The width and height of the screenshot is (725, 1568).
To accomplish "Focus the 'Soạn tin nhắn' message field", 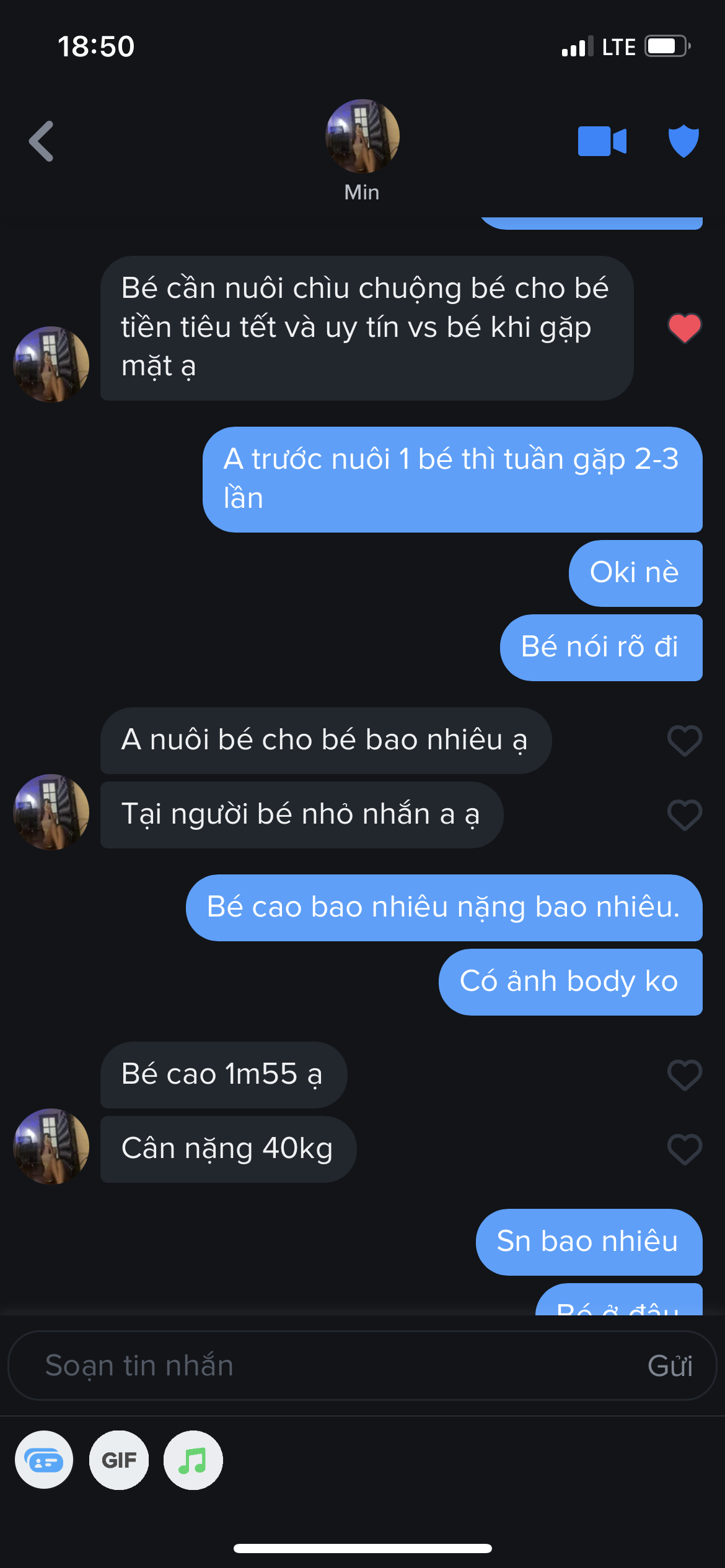I will pos(322,1365).
